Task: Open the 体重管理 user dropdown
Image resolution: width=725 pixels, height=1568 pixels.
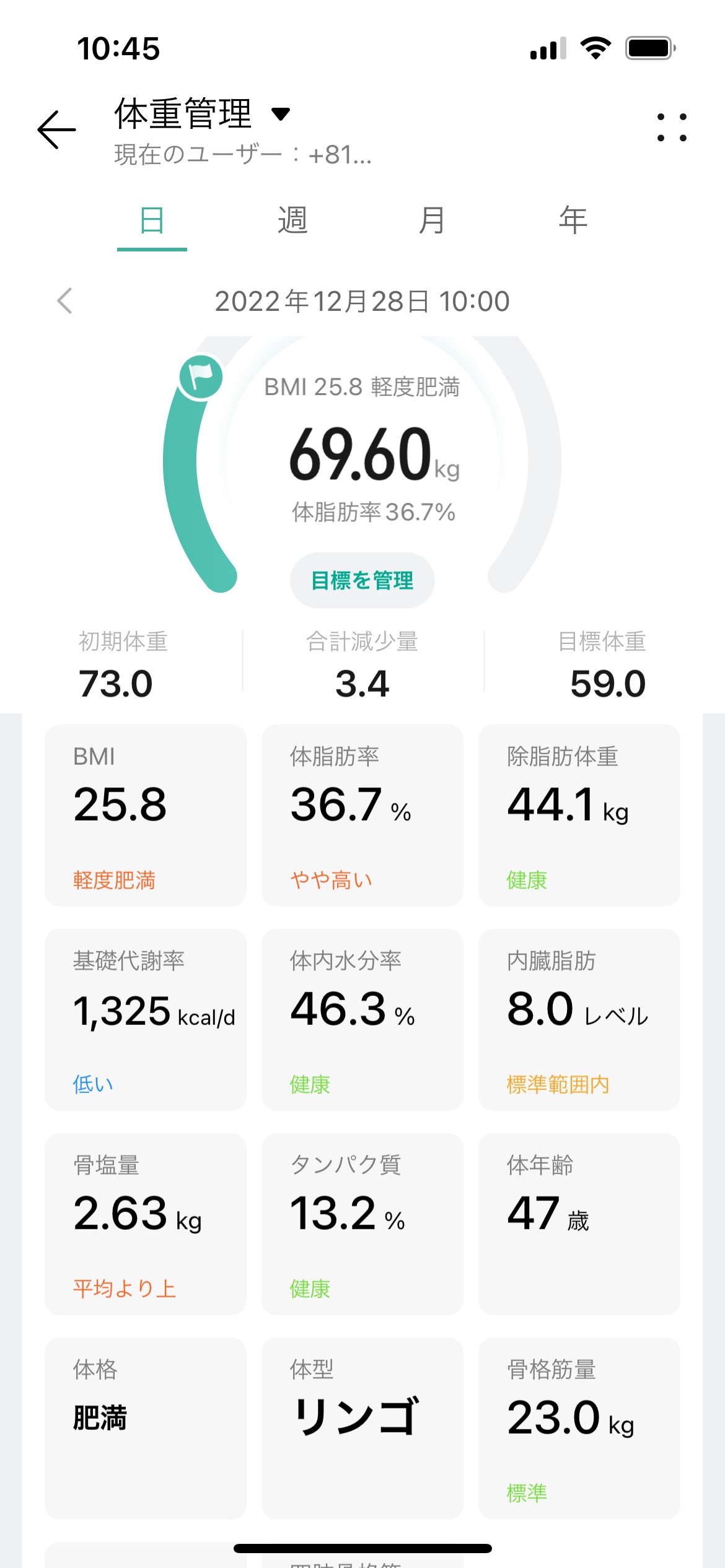Action: 202,114
